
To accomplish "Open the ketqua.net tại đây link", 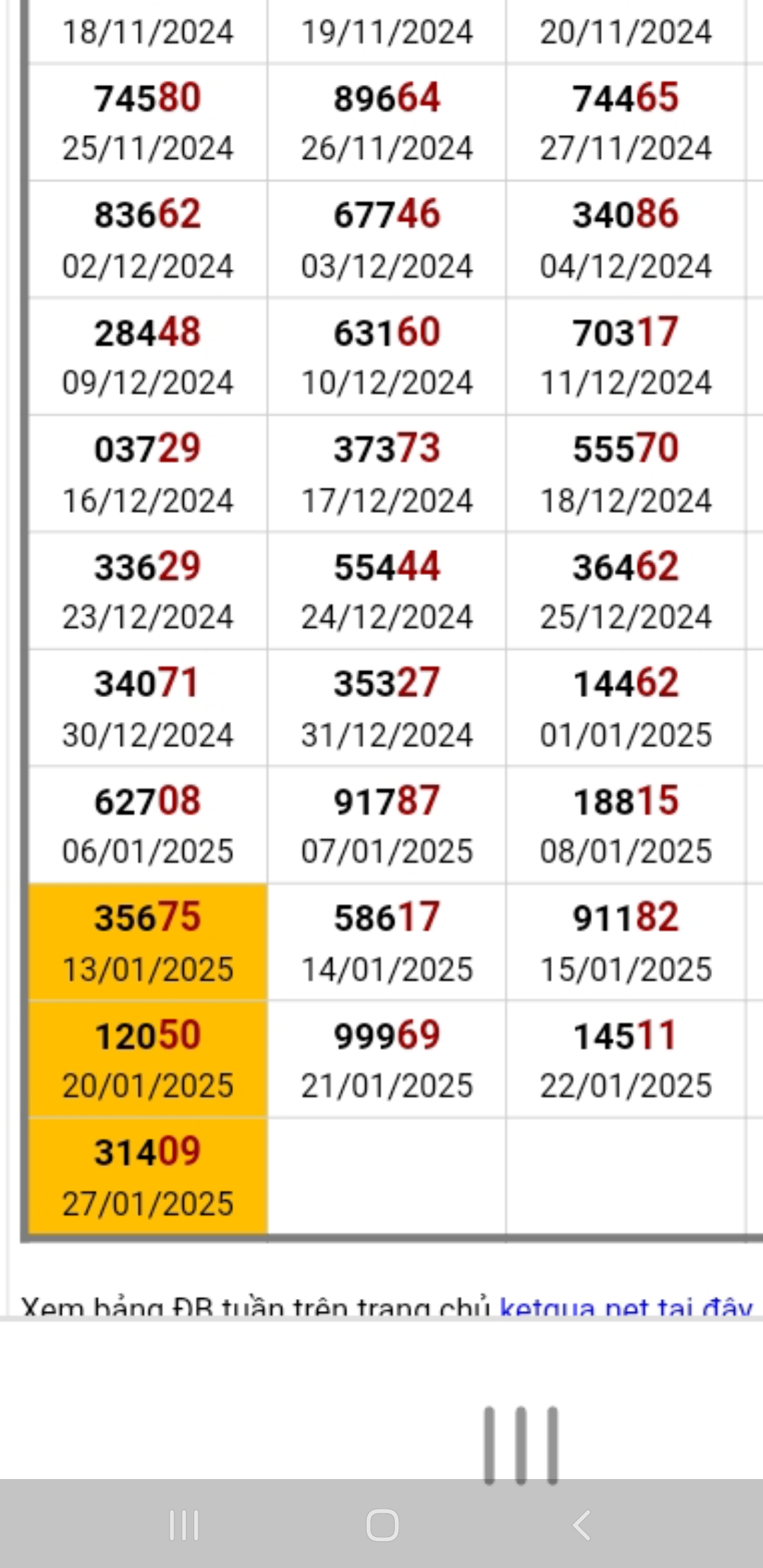I will click(626, 1307).
